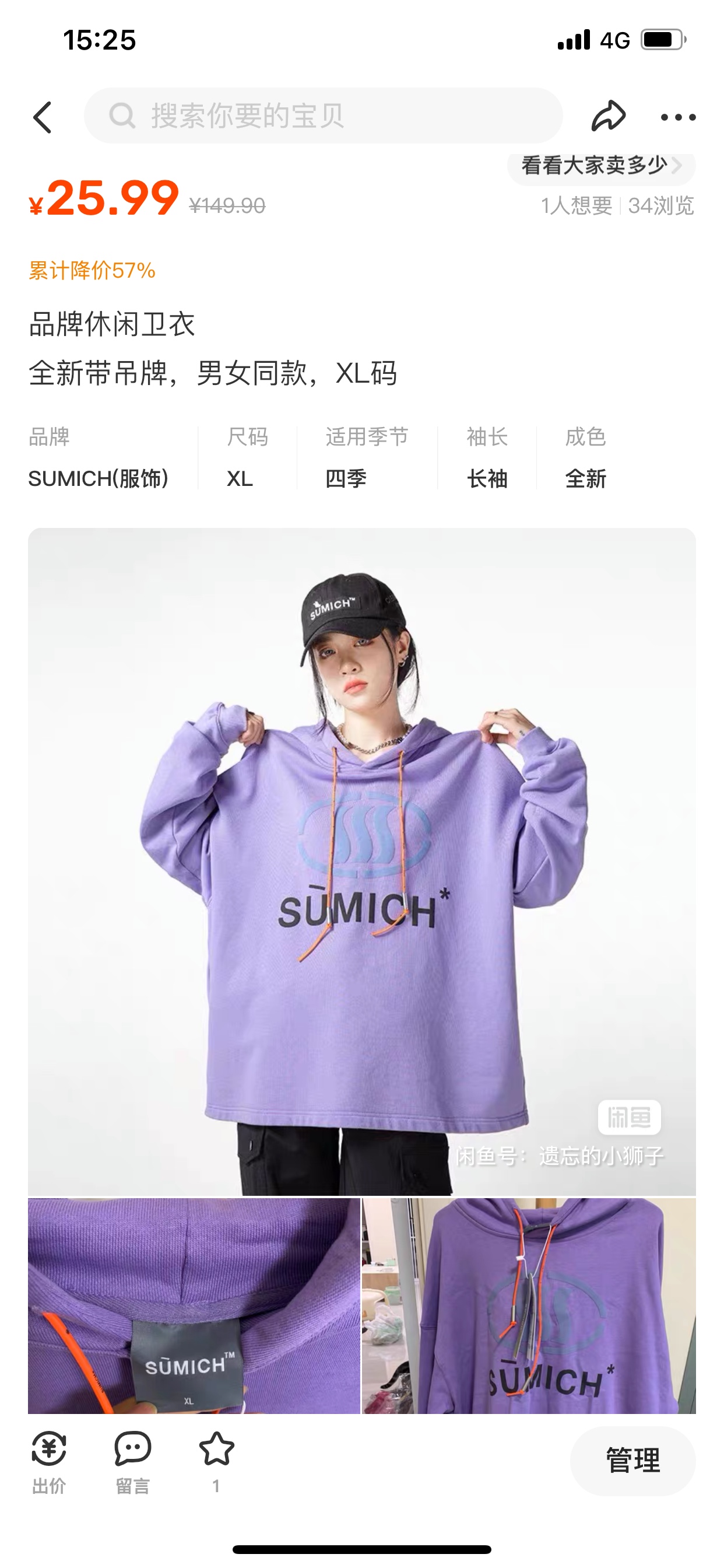View the hanging hoodie photo with tags
The width and height of the screenshot is (724, 1568).
click(x=529, y=1304)
